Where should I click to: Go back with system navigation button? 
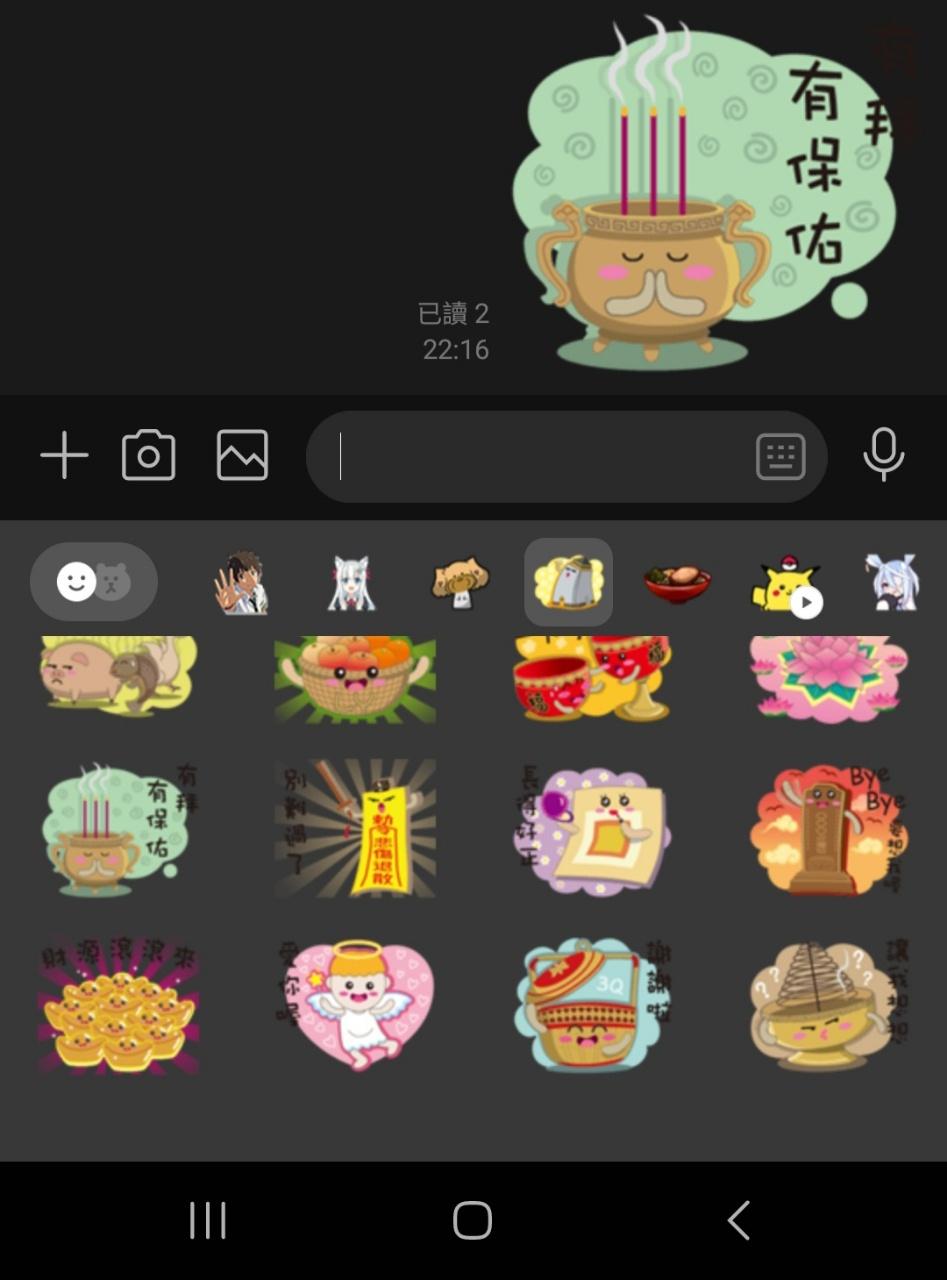(738, 1221)
